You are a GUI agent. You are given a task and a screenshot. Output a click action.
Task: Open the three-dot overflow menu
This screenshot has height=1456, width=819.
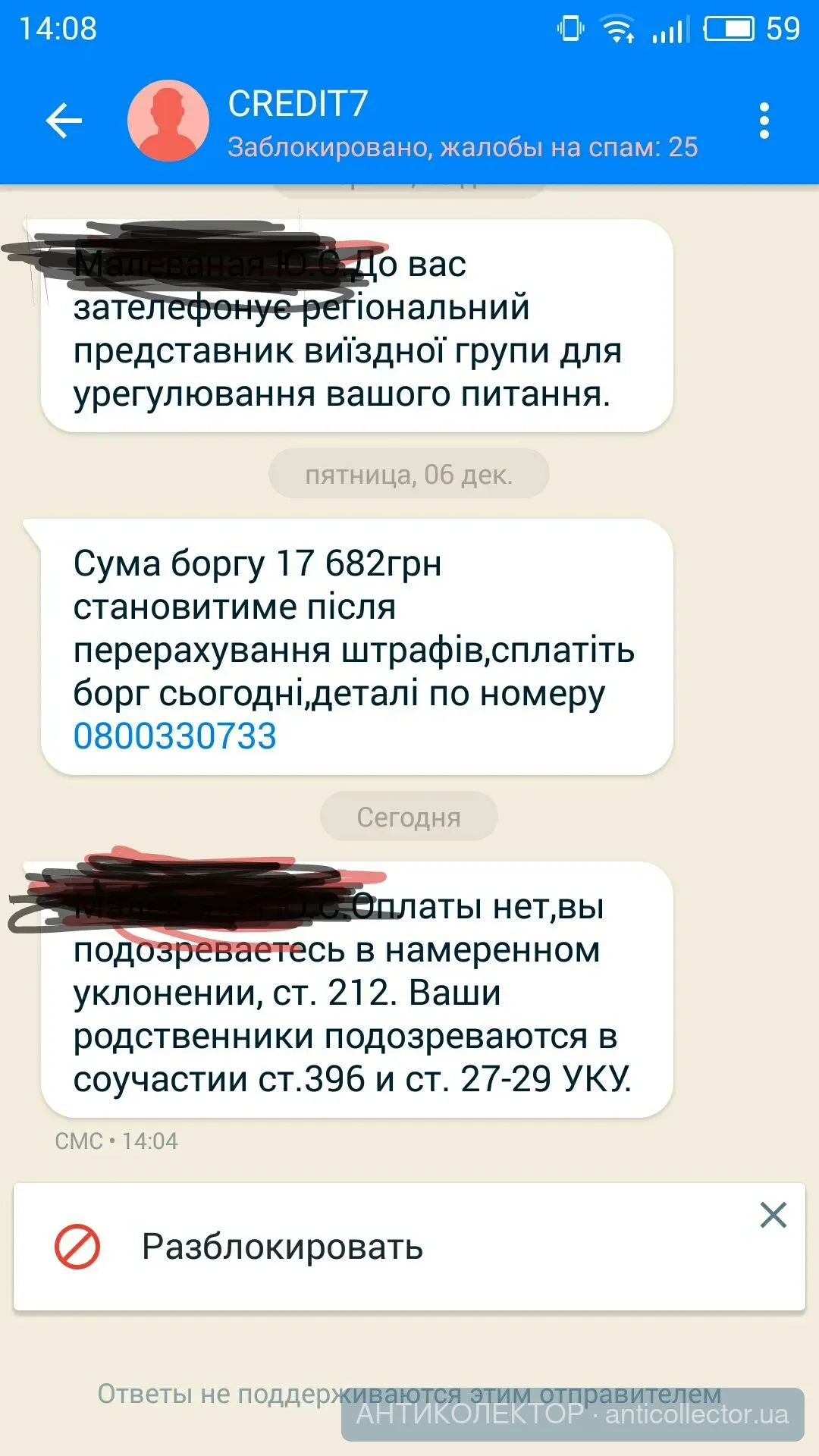click(764, 121)
